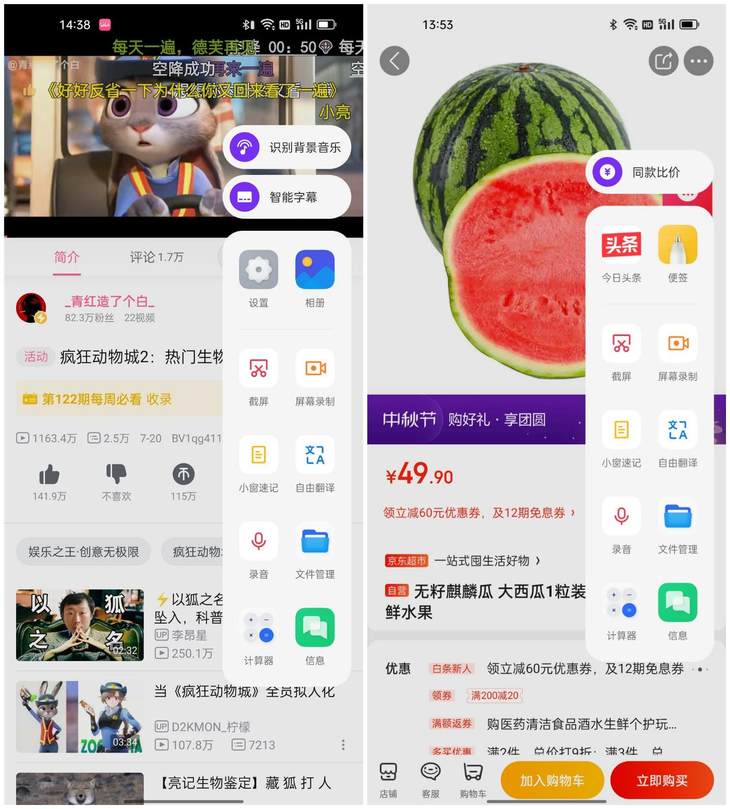The height and width of the screenshot is (809, 730).
Task: Switch to the 评论 tab
Action: point(156,257)
